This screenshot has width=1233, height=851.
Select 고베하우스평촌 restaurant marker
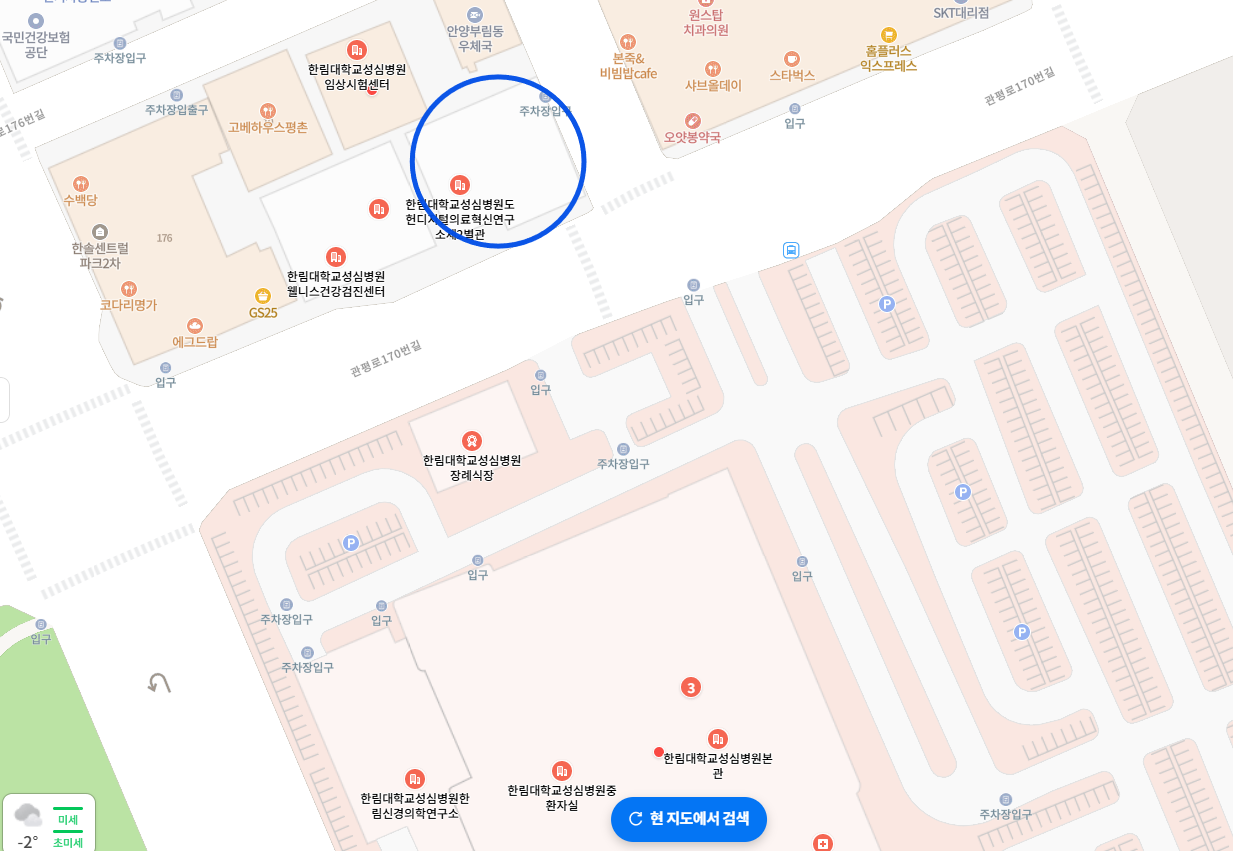tap(267, 111)
